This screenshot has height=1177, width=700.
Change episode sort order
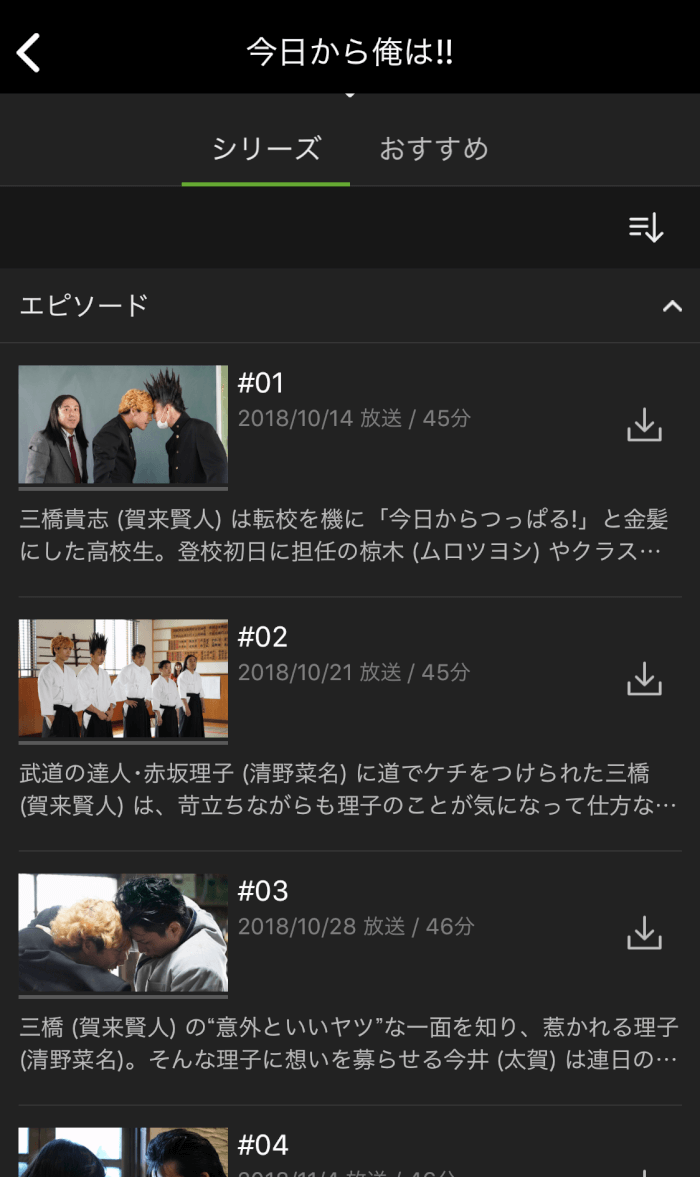click(x=646, y=228)
